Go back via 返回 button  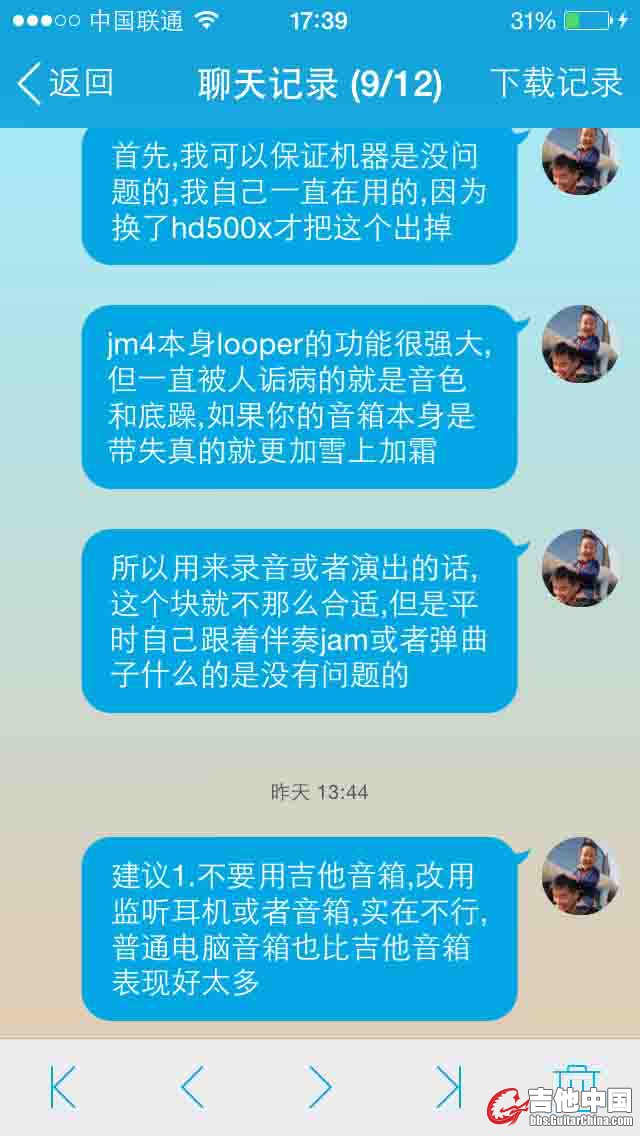65,84
